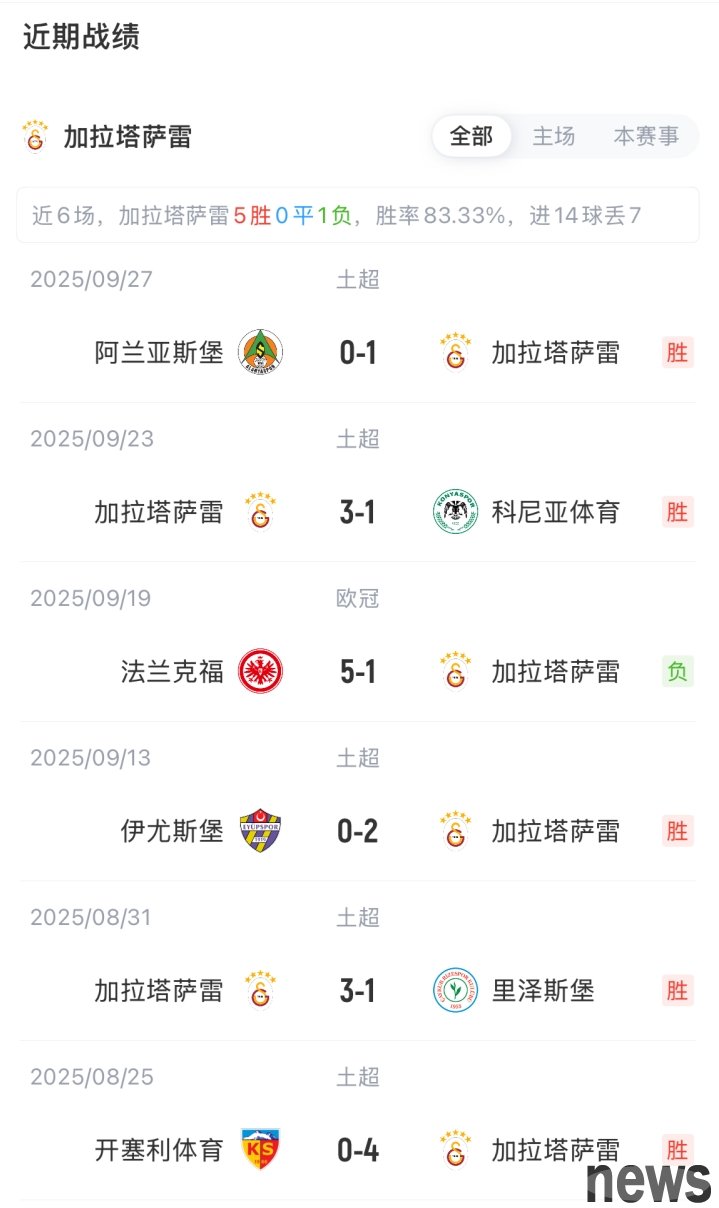The height and width of the screenshot is (1208, 719).
Task: View the 开塞利体育 0-4 加拉塔萨雷 match
Action: [x=358, y=1150]
